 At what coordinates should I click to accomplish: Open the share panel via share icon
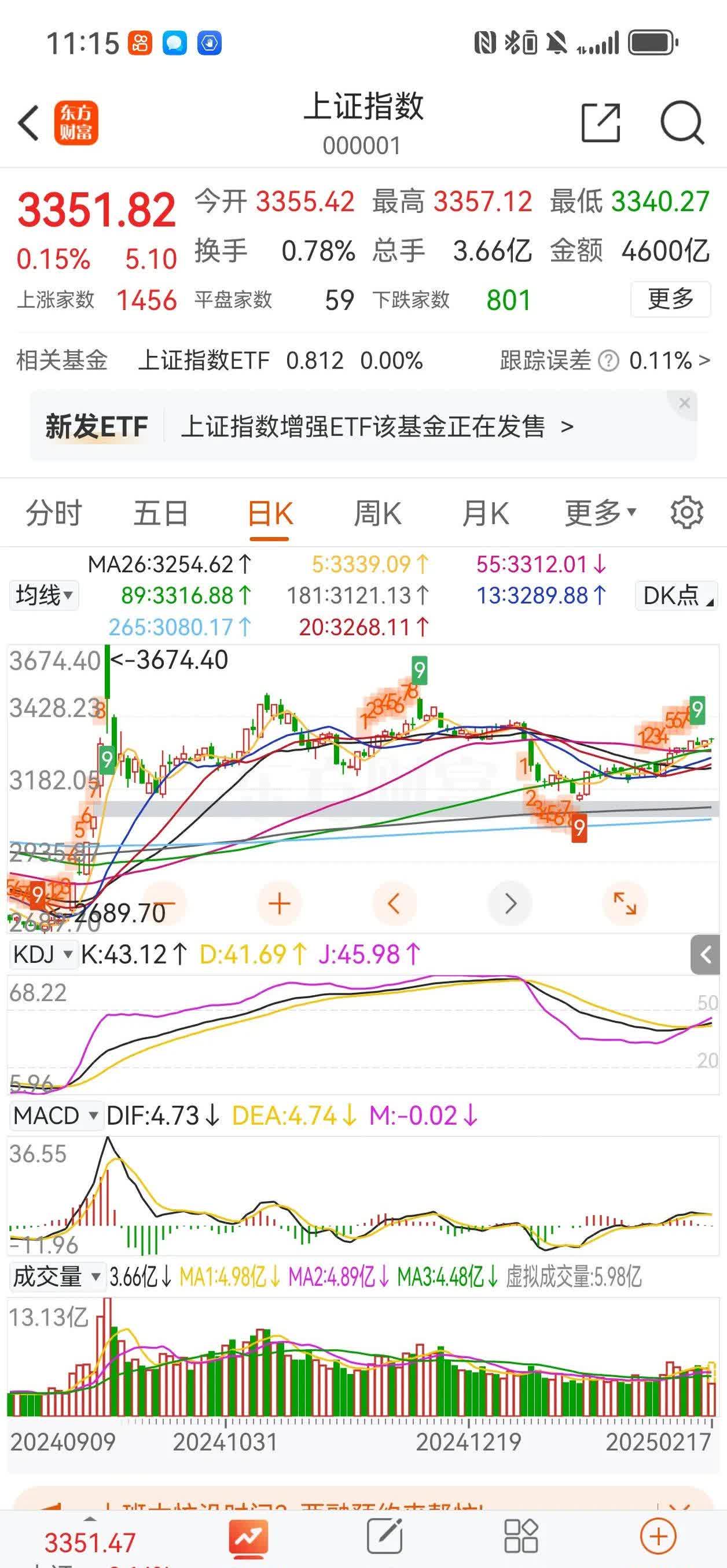click(602, 122)
